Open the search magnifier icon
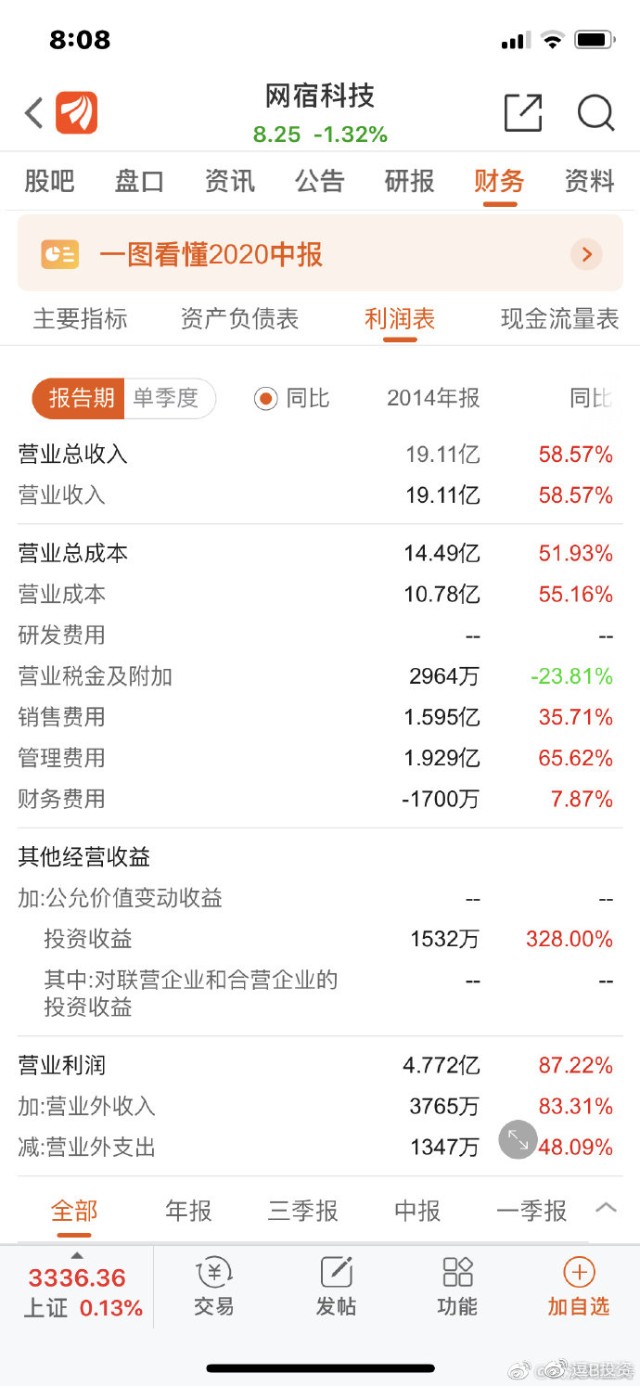 coord(596,113)
